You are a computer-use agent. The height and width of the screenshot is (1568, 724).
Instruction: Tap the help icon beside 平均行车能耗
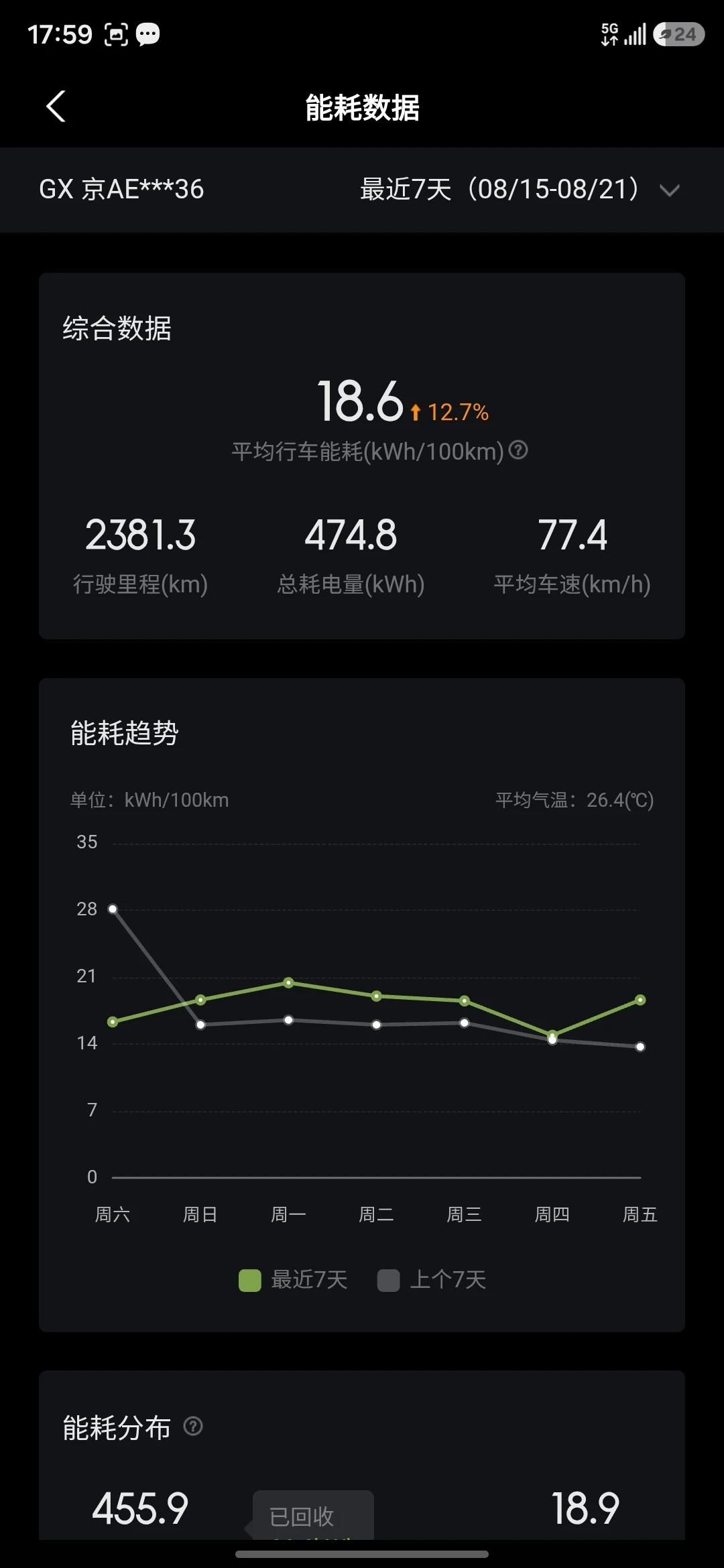coord(518,450)
